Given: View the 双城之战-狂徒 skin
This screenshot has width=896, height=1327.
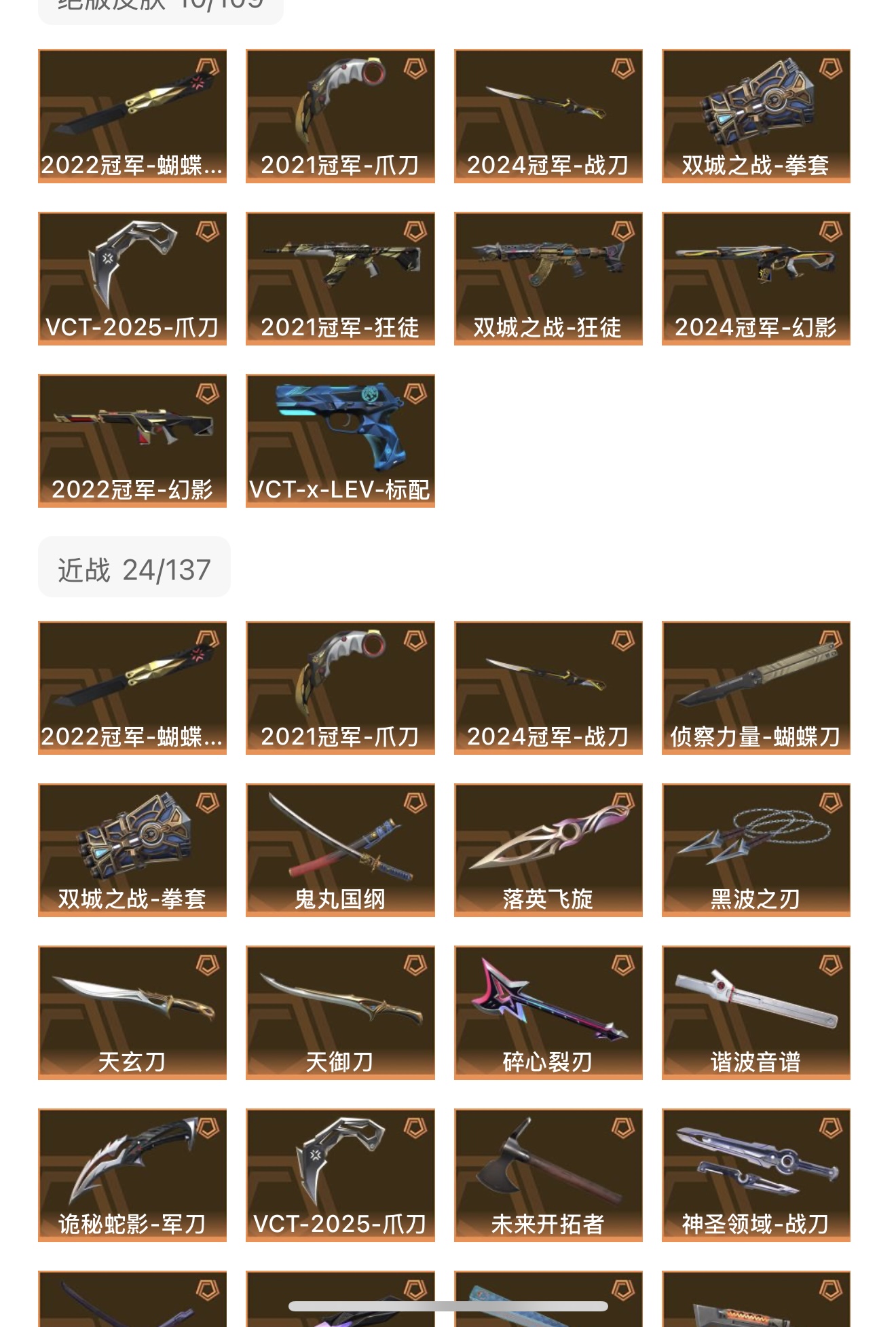Looking at the screenshot, I should 548,278.
